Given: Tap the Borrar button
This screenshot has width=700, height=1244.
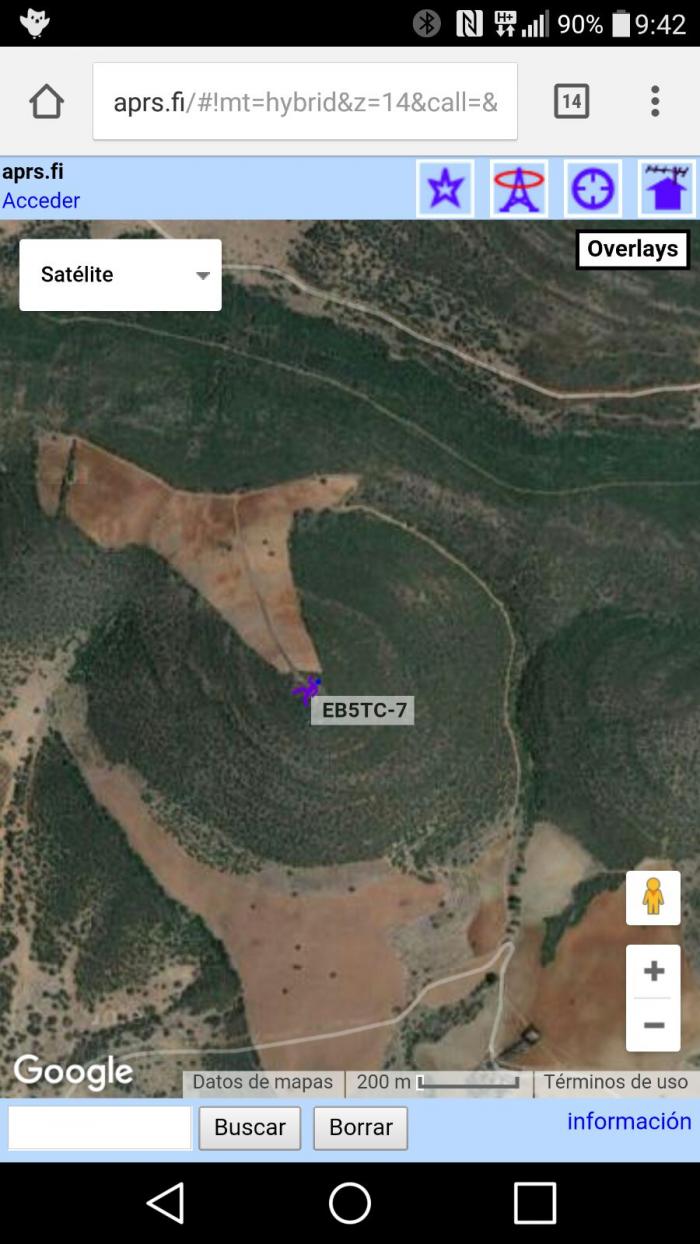Looking at the screenshot, I should pyautogui.click(x=361, y=1128).
